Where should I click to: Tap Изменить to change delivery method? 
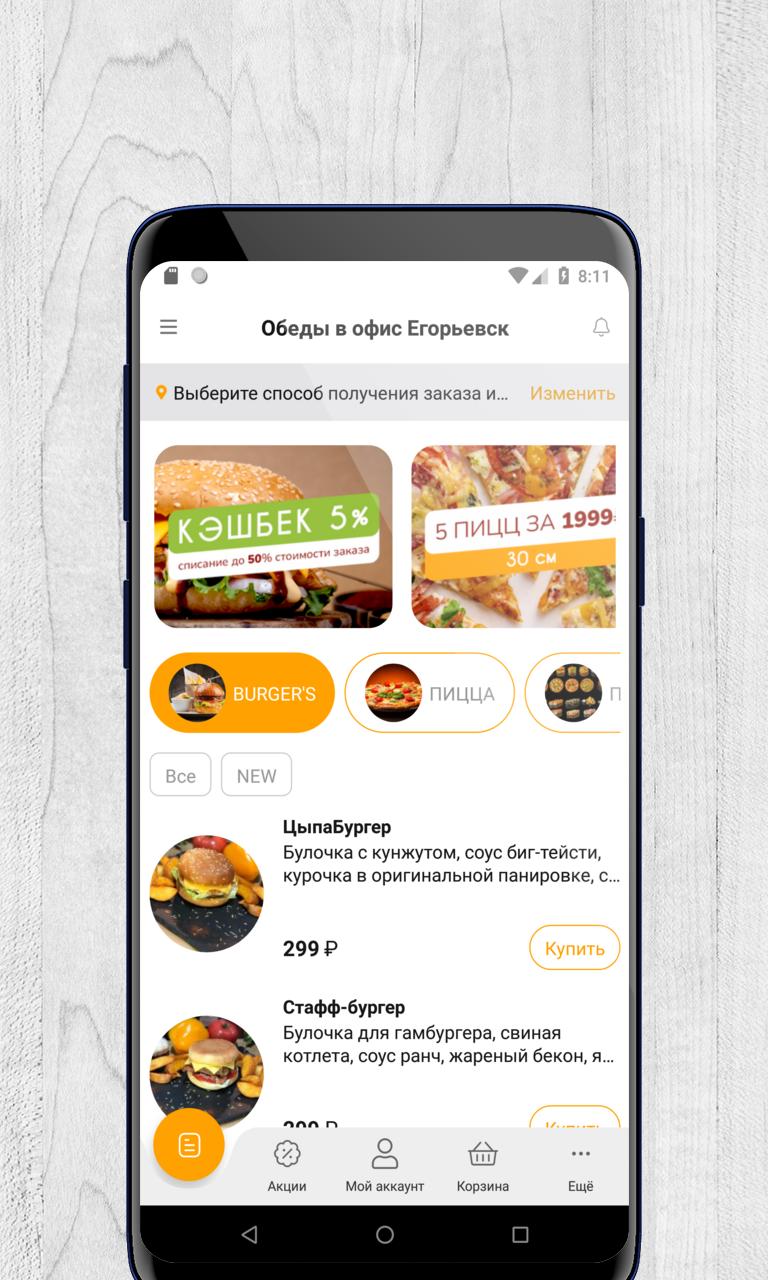[572, 393]
